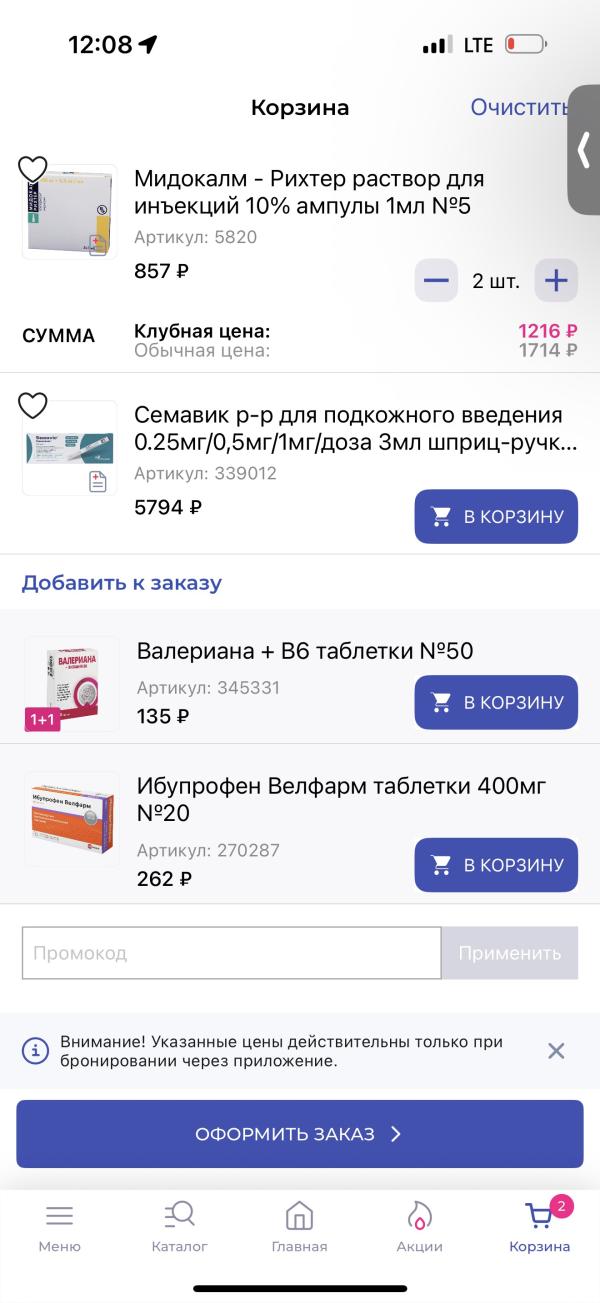600x1303 pixels.
Task: Go to the Главная tab
Action: point(299,1227)
